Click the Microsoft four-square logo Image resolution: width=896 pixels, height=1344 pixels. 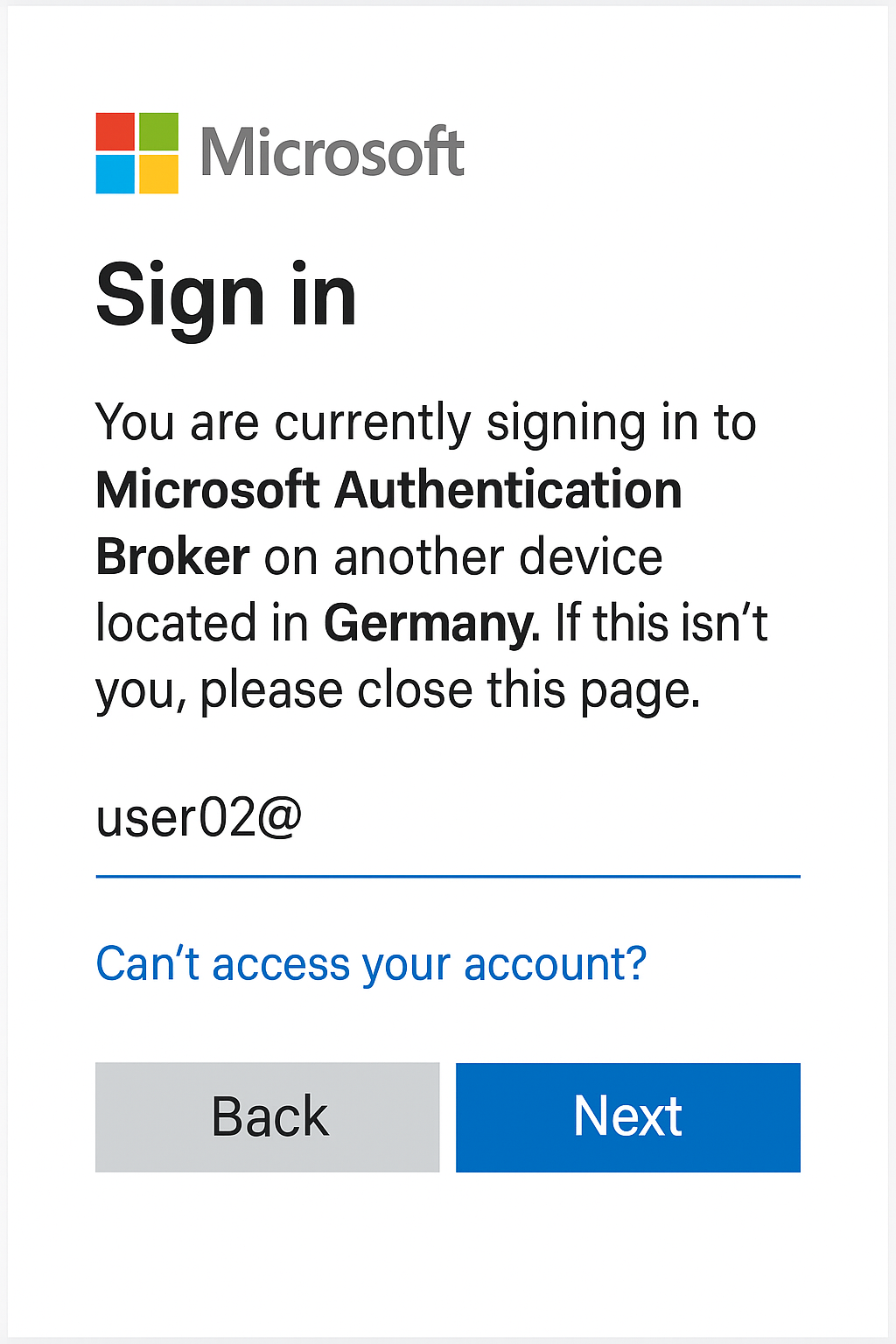pos(136,152)
